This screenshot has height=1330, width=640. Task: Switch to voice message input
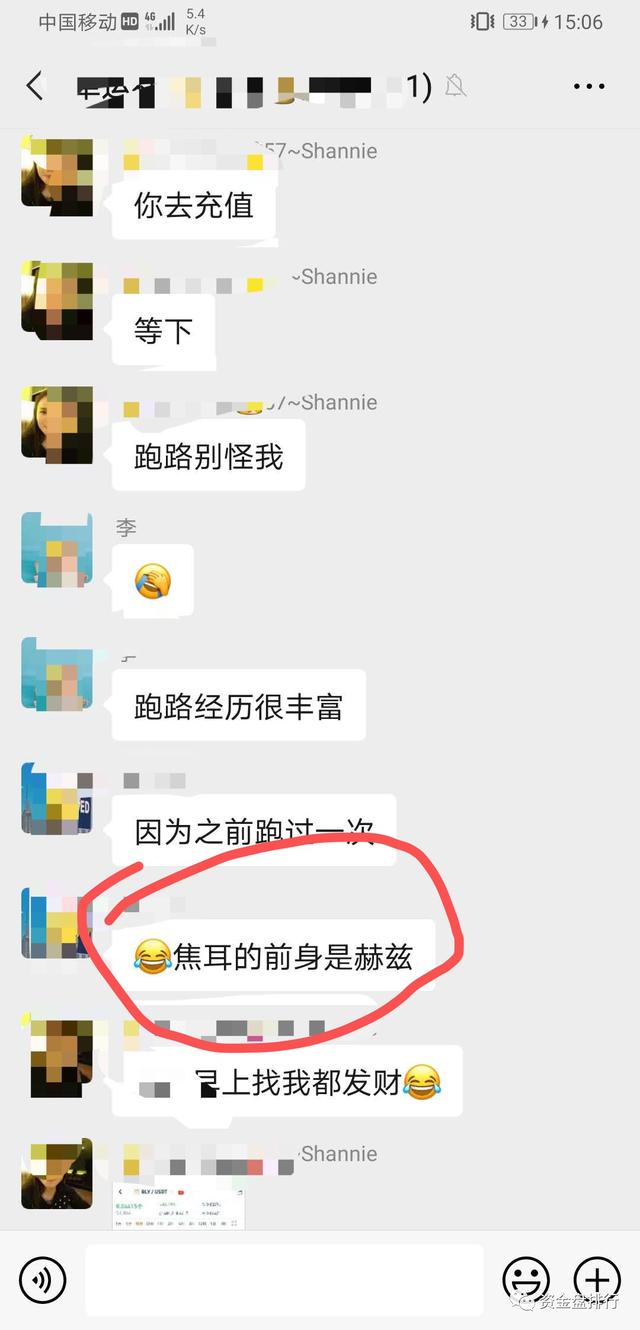tap(43, 1279)
